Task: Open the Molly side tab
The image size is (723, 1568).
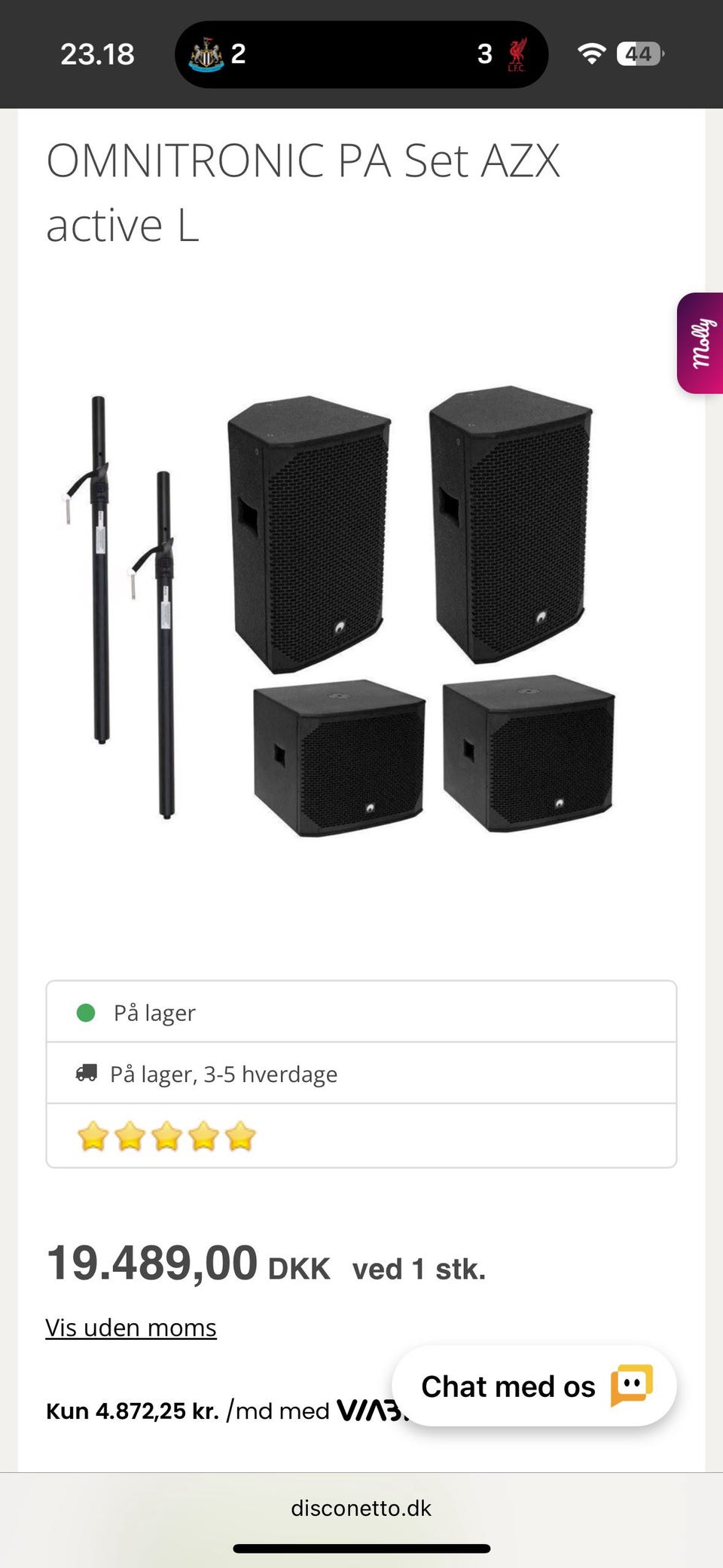Action: coord(701,344)
